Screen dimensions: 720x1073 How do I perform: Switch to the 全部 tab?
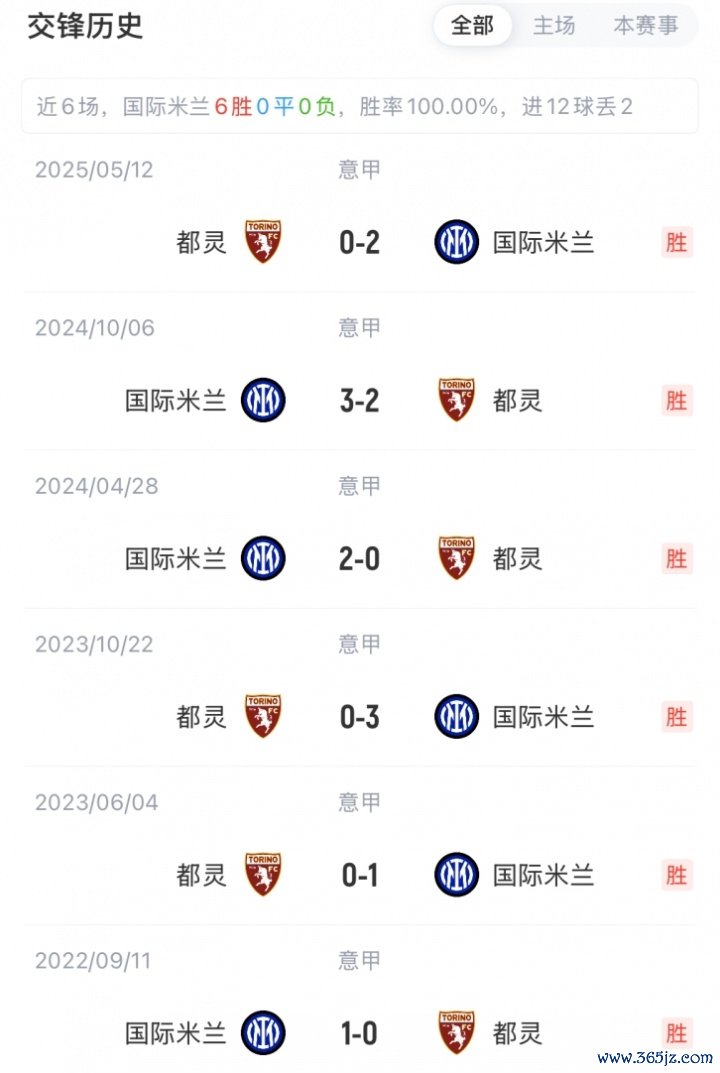pyautogui.click(x=472, y=26)
